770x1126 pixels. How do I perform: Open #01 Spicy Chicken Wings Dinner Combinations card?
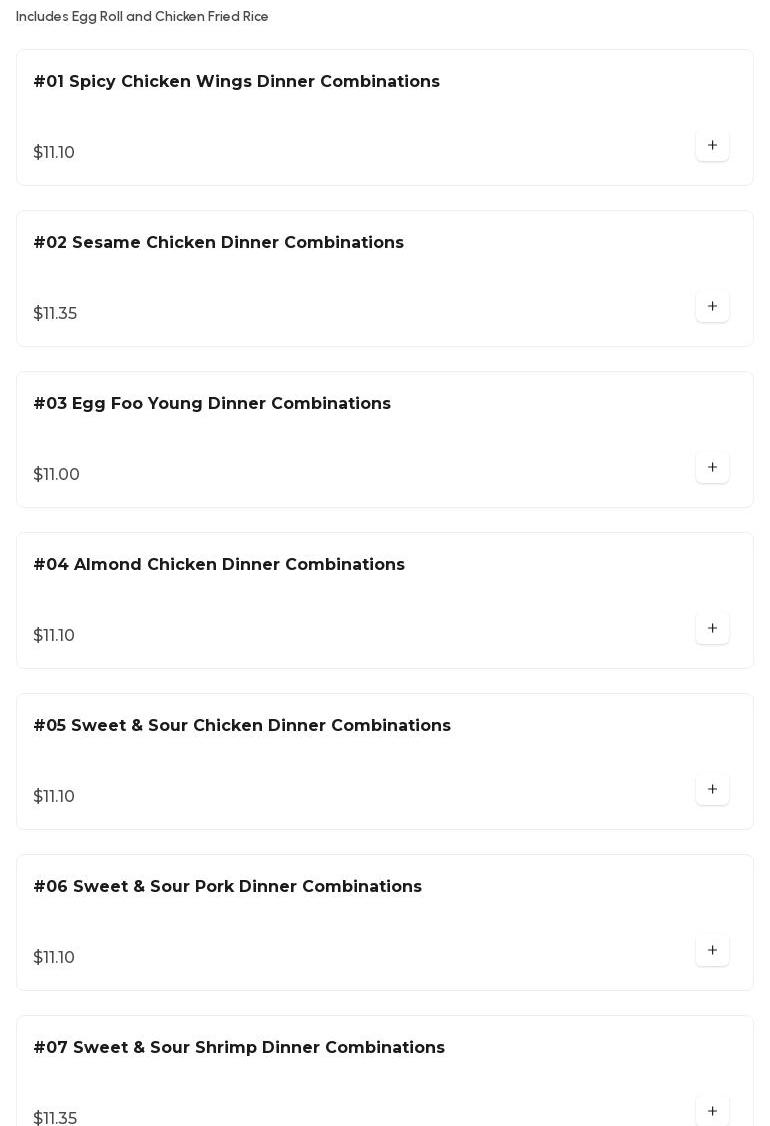click(237, 82)
